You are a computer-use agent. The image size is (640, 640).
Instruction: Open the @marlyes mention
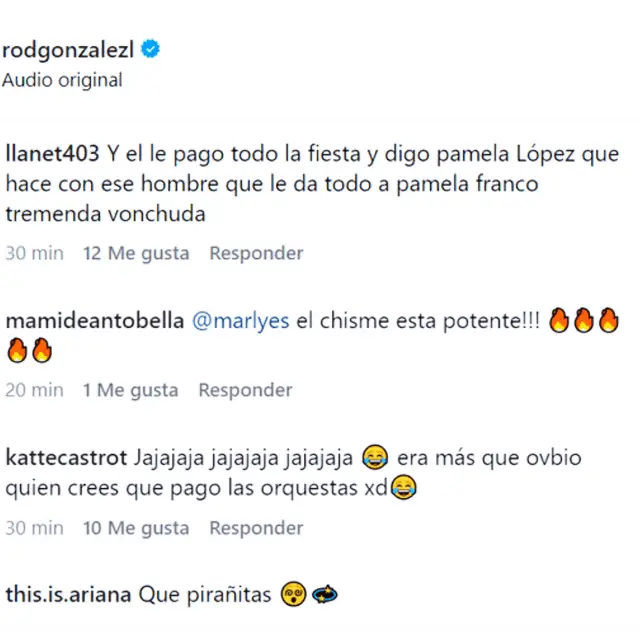pos(240,321)
